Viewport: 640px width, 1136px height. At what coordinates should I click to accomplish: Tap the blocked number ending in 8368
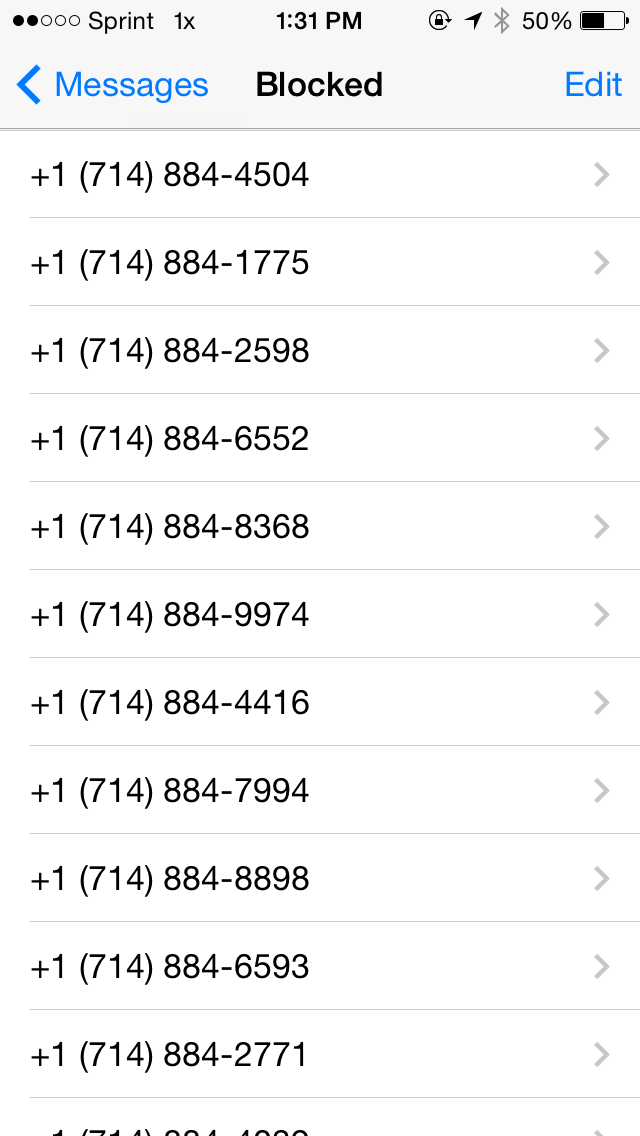320,527
